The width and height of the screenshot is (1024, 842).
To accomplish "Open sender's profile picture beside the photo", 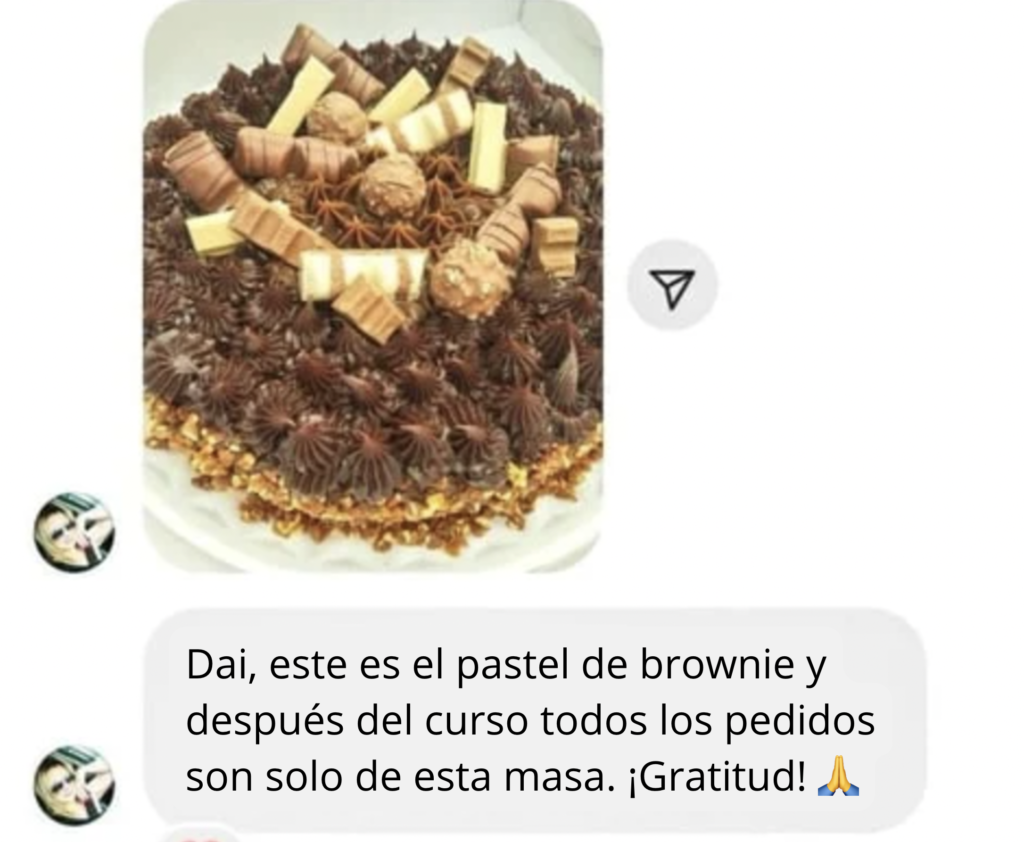I will 74,532.
